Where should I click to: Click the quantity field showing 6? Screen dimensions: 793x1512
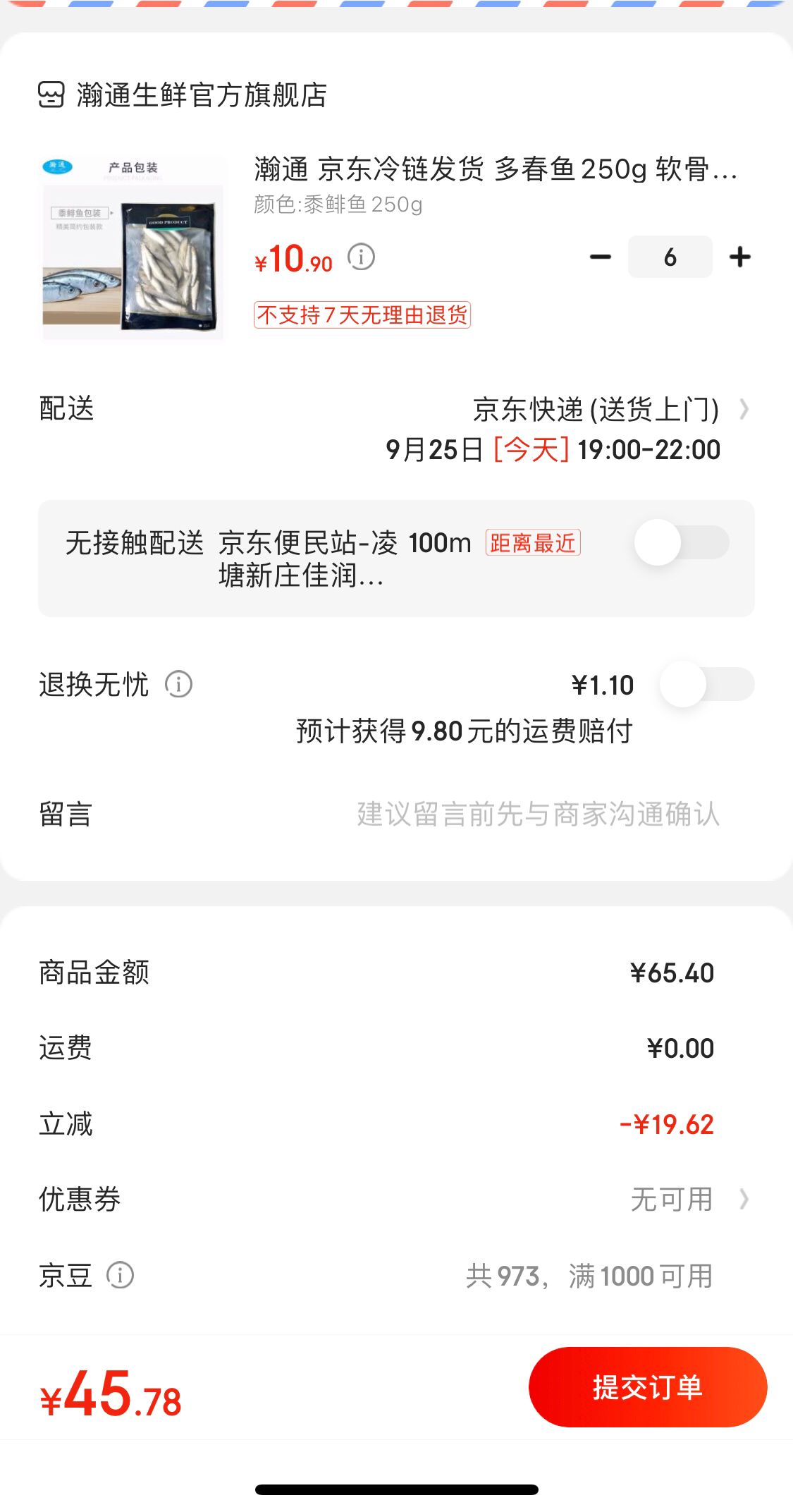[x=670, y=257]
